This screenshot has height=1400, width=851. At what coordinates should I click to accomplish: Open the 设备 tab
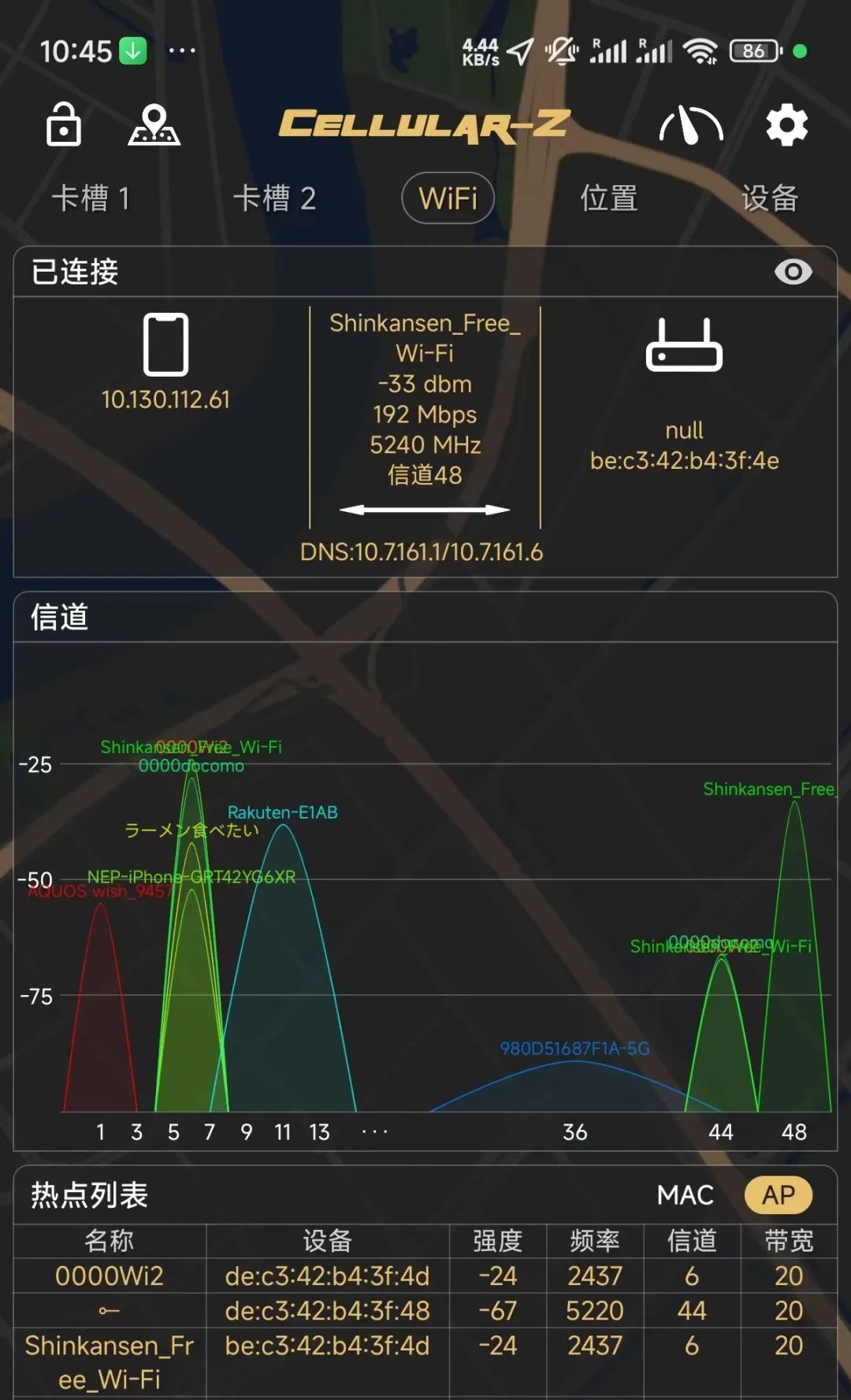[x=769, y=198]
